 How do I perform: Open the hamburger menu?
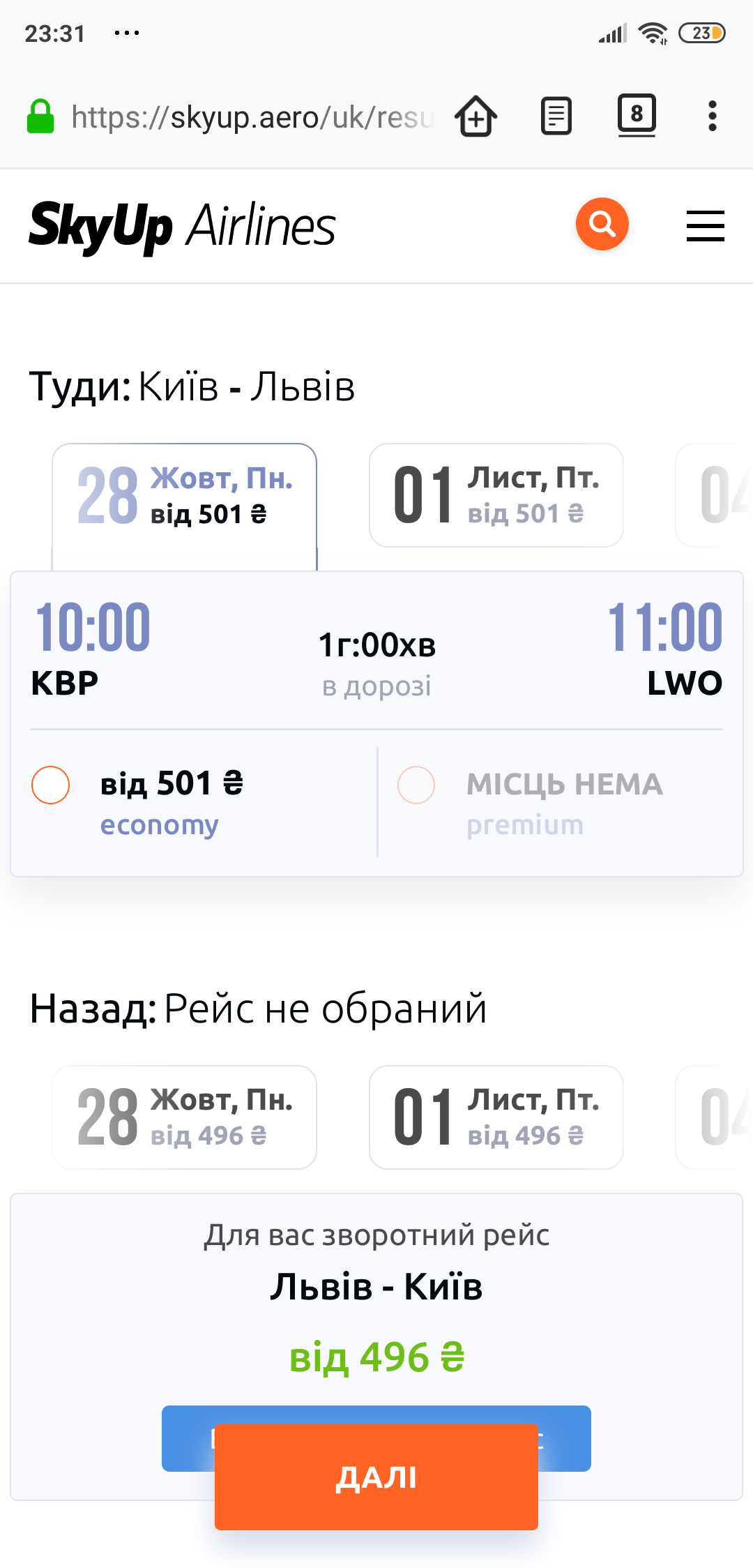pos(705,226)
